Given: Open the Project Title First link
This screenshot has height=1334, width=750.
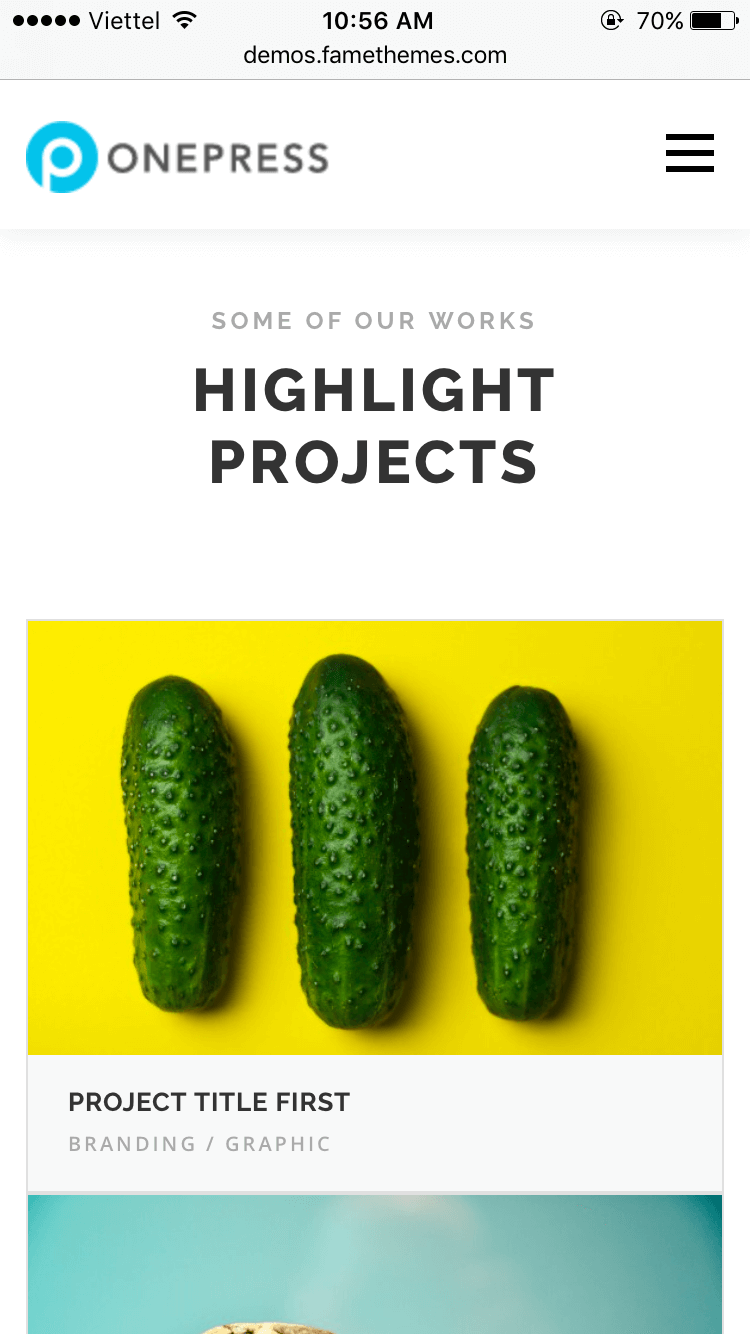Looking at the screenshot, I should [209, 1102].
